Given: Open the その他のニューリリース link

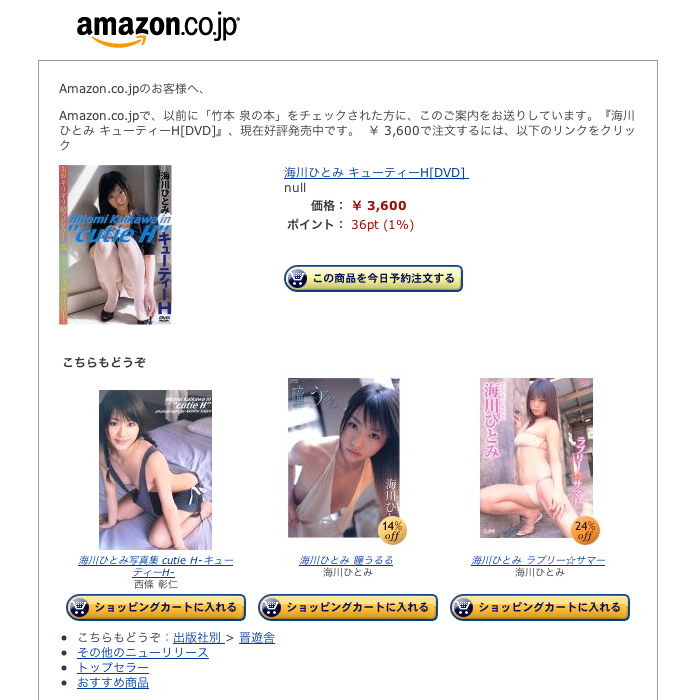Looking at the screenshot, I should coord(143,653).
